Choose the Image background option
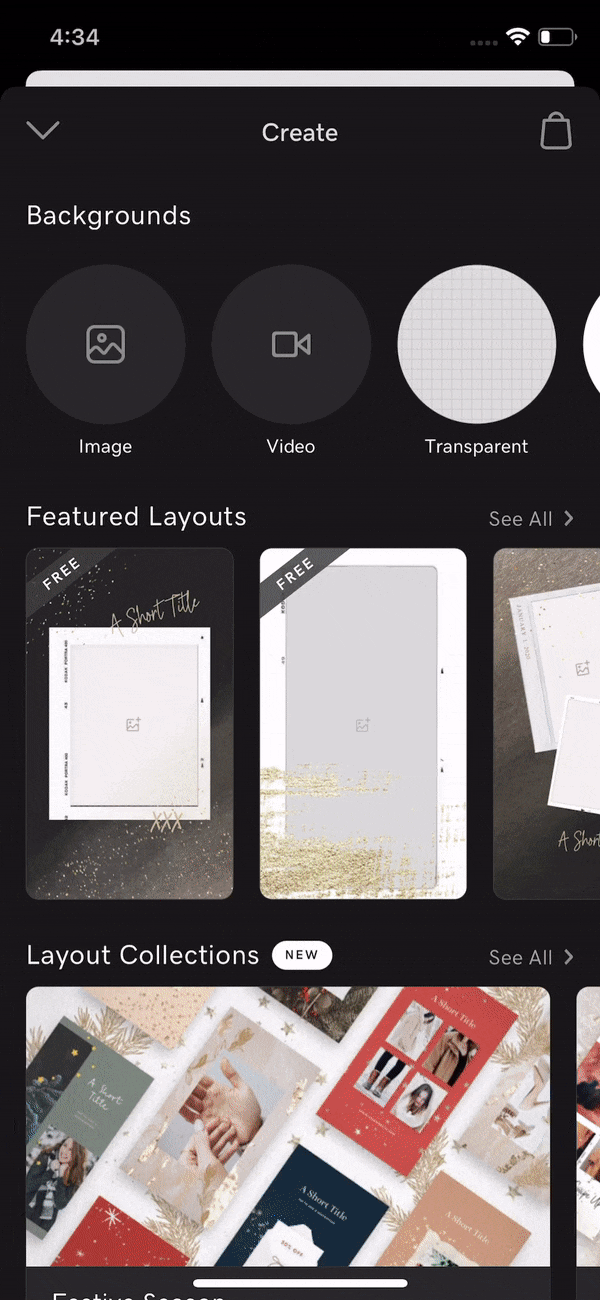 (x=105, y=345)
